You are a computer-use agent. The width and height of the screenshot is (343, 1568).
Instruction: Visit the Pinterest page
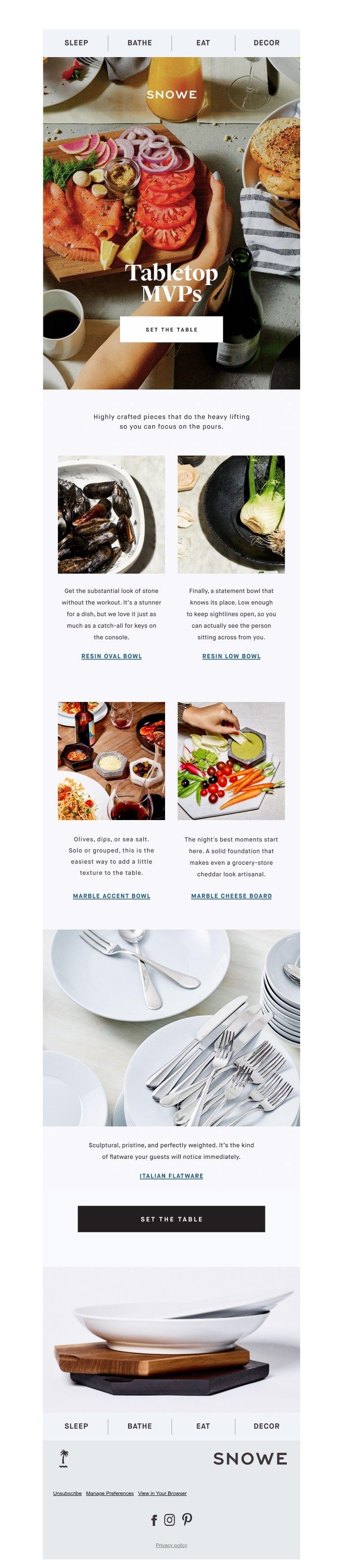187,1519
